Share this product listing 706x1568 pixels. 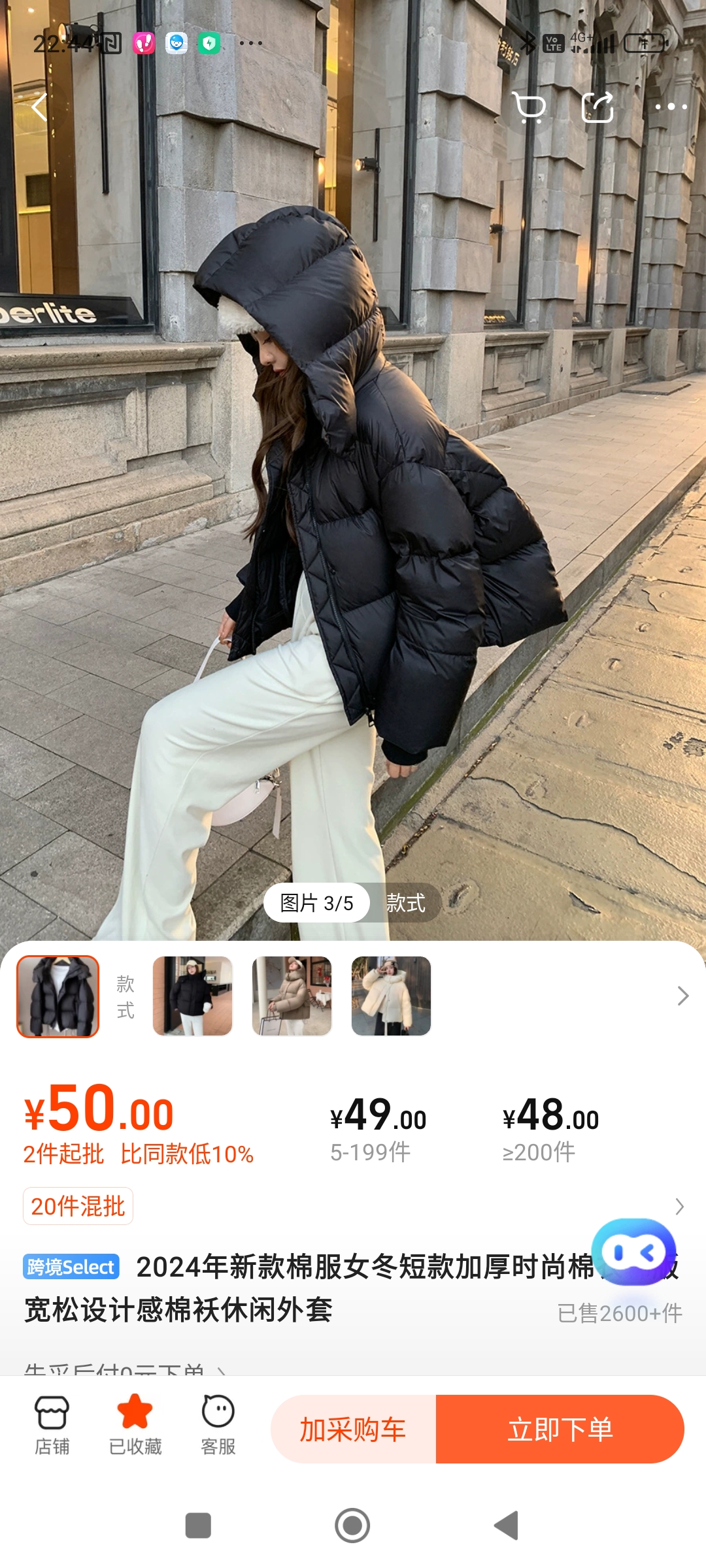[598, 107]
